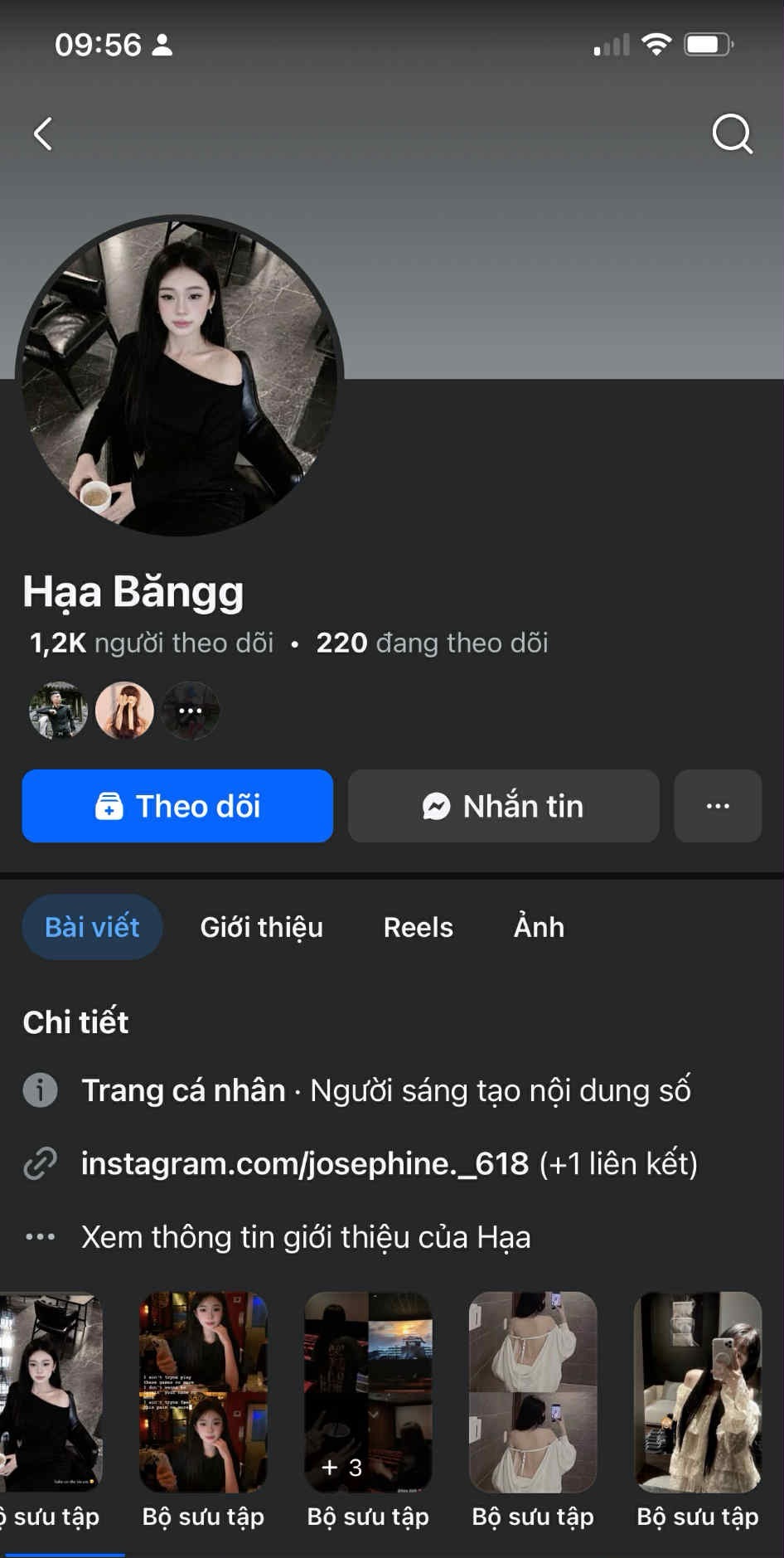Go back using the top arrow

[43, 133]
